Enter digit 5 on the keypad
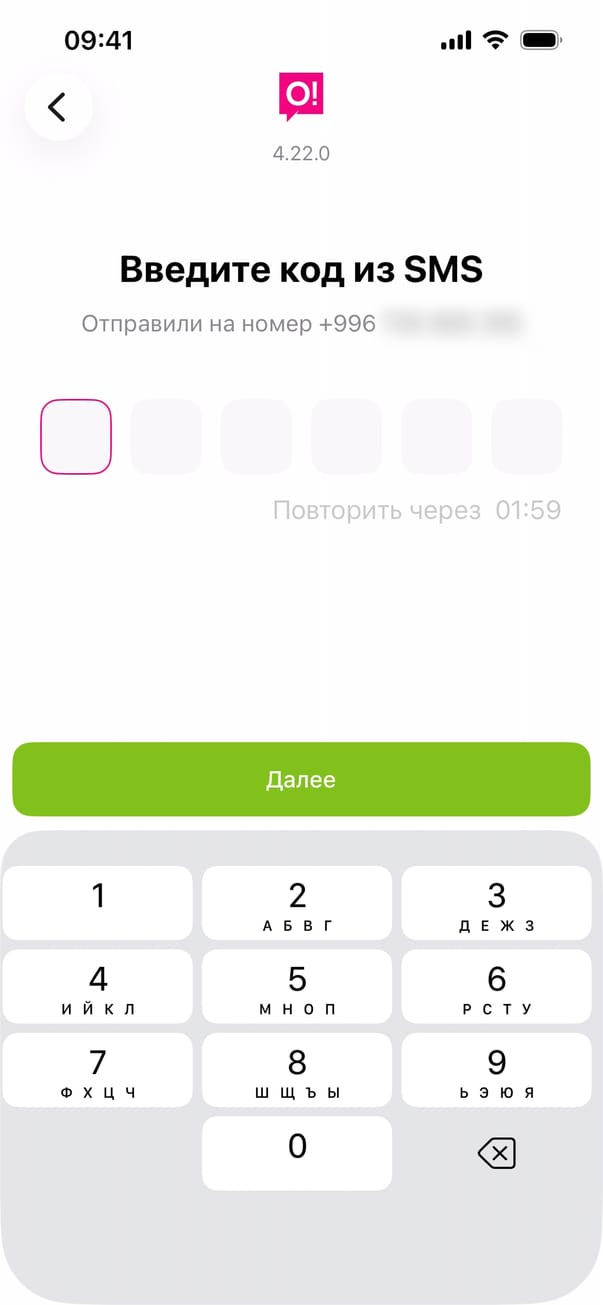This screenshot has width=603, height=1305. coord(297,986)
